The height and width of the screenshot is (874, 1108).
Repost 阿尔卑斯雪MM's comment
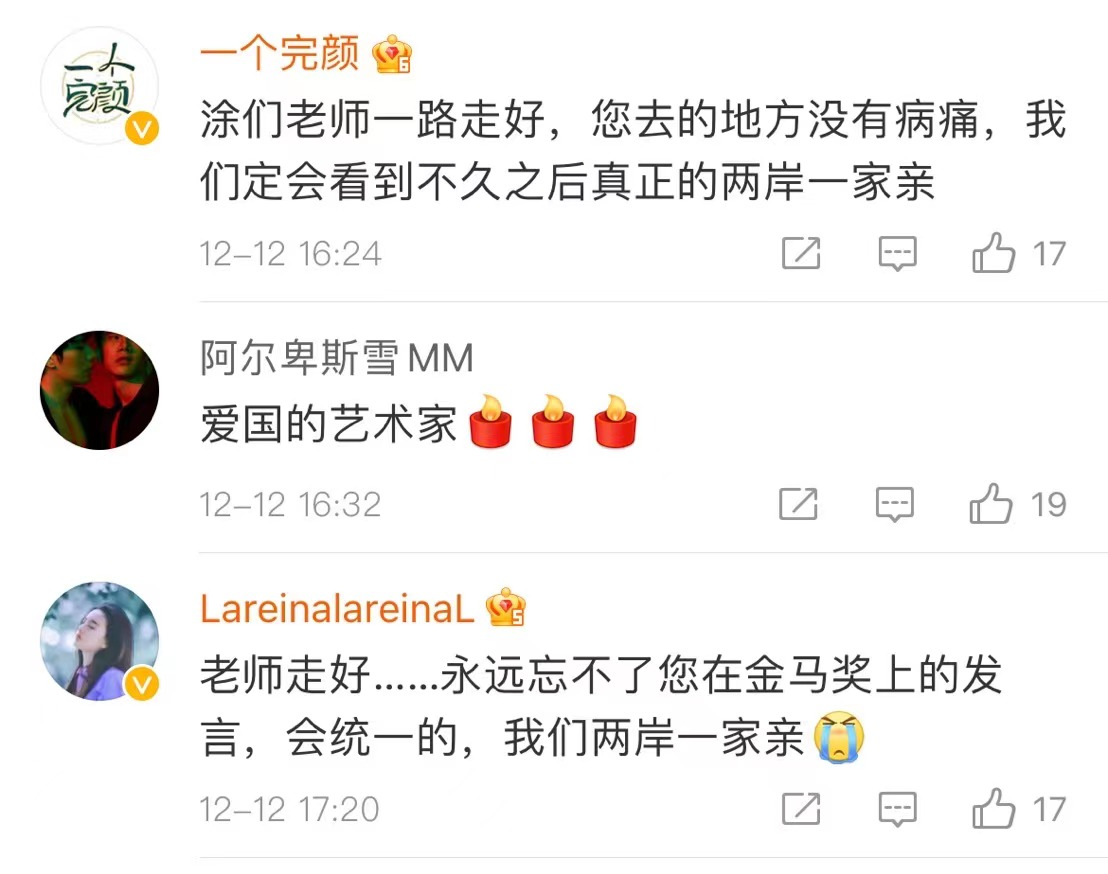(799, 504)
